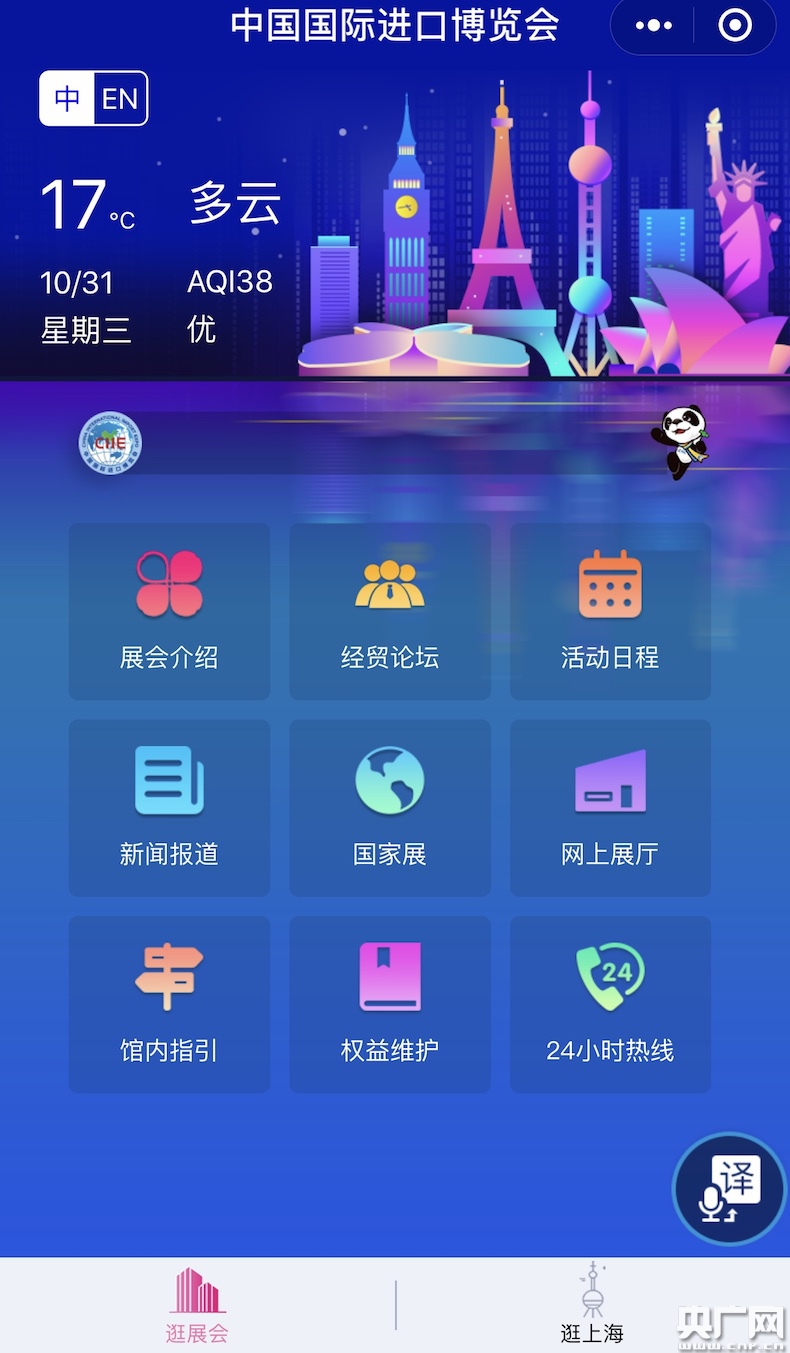Open 权益维护 tile
The width and height of the screenshot is (790, 1353).
(x=390, y=1004)
